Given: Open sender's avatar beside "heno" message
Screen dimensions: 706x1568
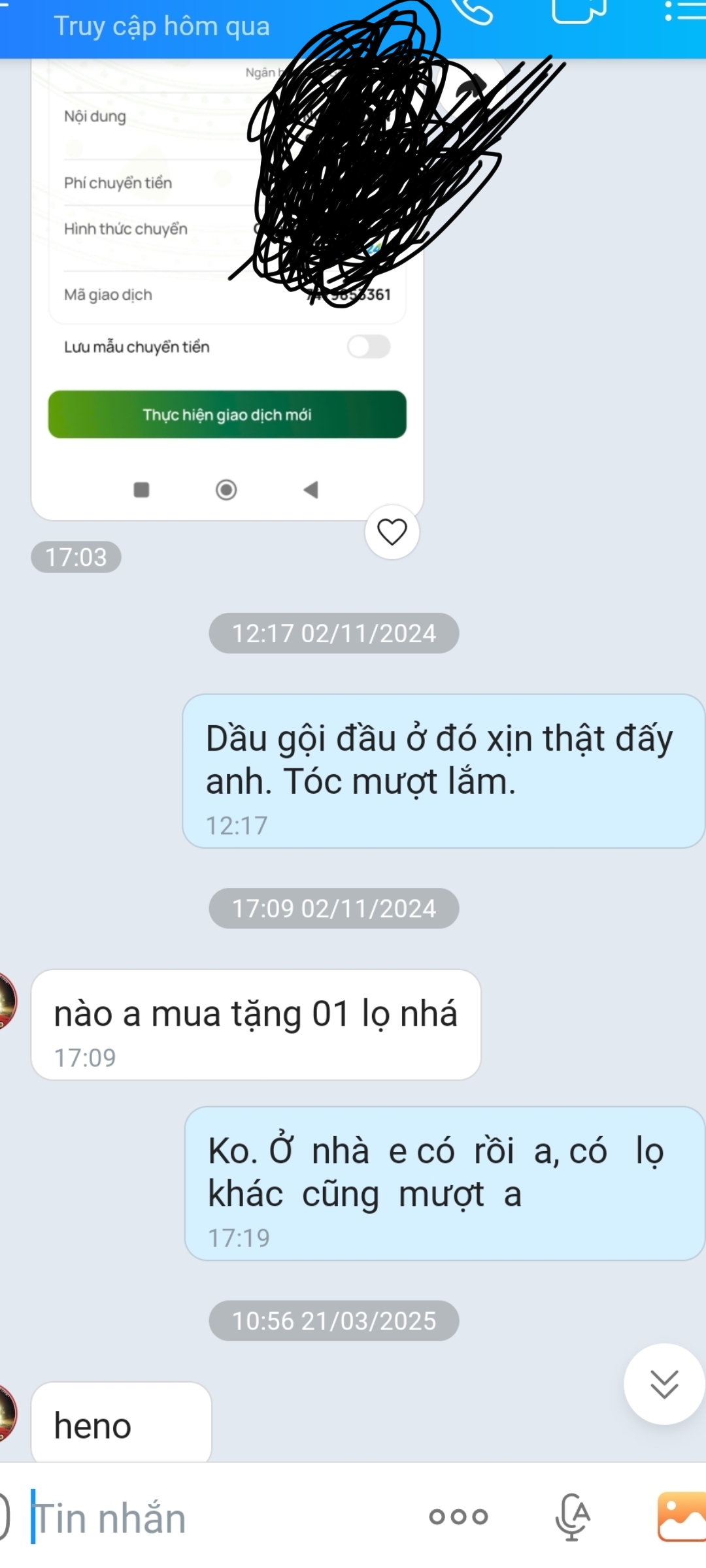Looking at the screenshot, I should [x=5, y=1413].
